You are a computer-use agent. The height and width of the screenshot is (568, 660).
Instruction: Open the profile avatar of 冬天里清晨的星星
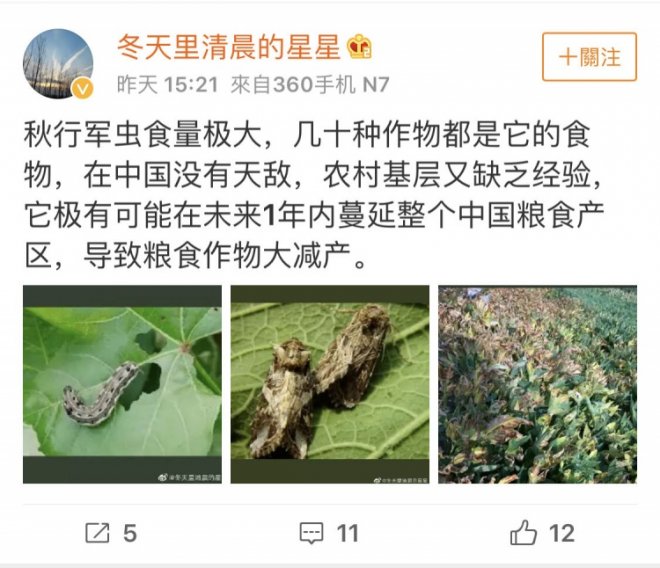(x=58, y=64)
